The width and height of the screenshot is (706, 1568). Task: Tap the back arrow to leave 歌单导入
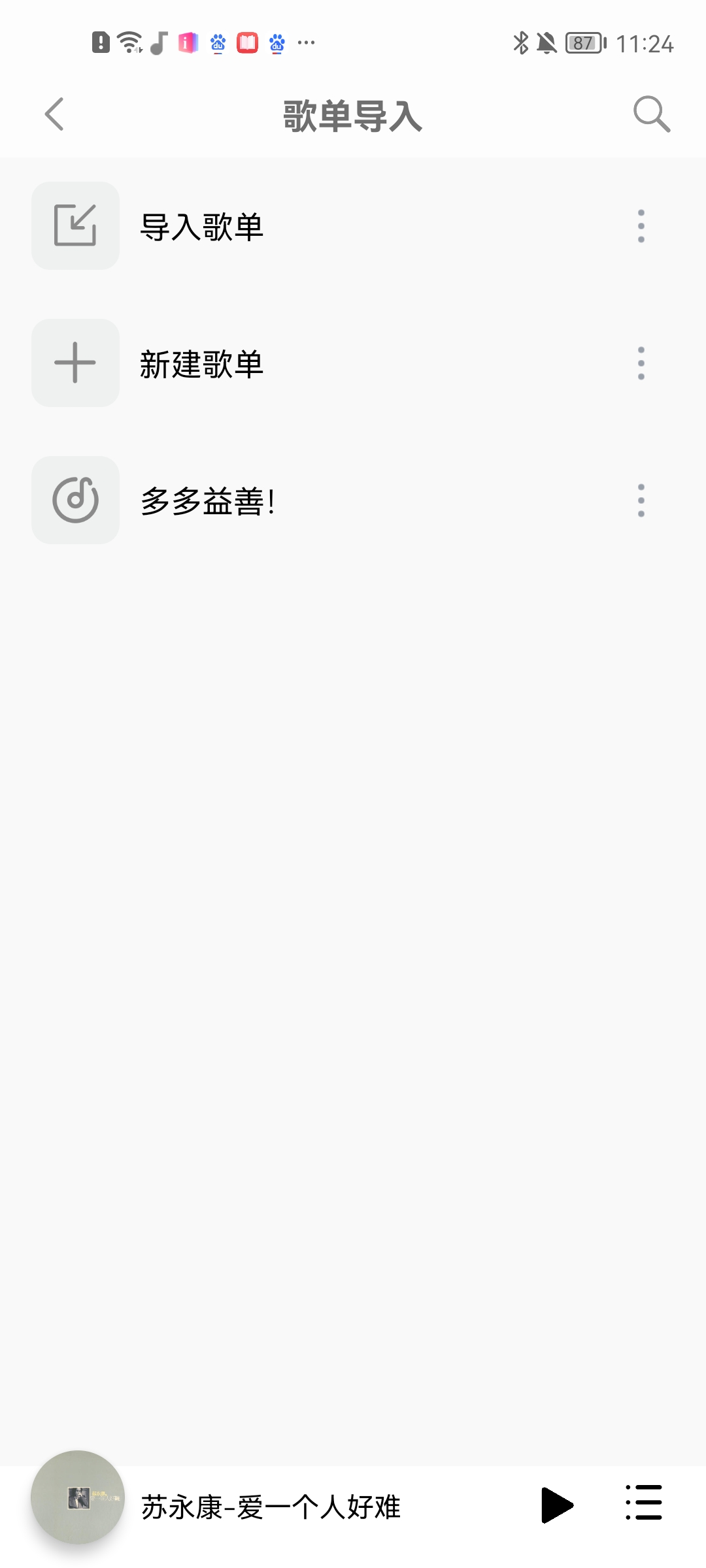54,114
